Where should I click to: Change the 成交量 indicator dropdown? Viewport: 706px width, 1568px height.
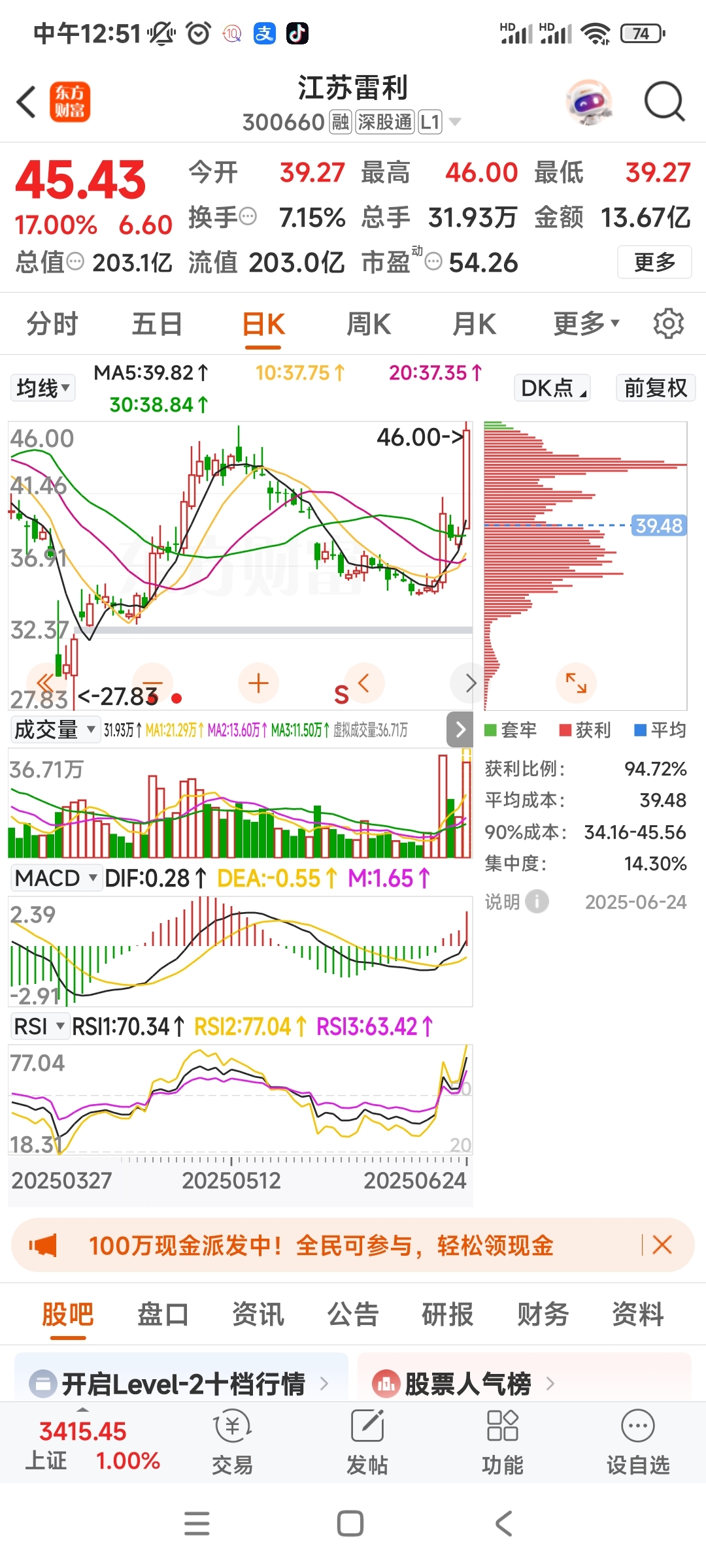[55, 729]
